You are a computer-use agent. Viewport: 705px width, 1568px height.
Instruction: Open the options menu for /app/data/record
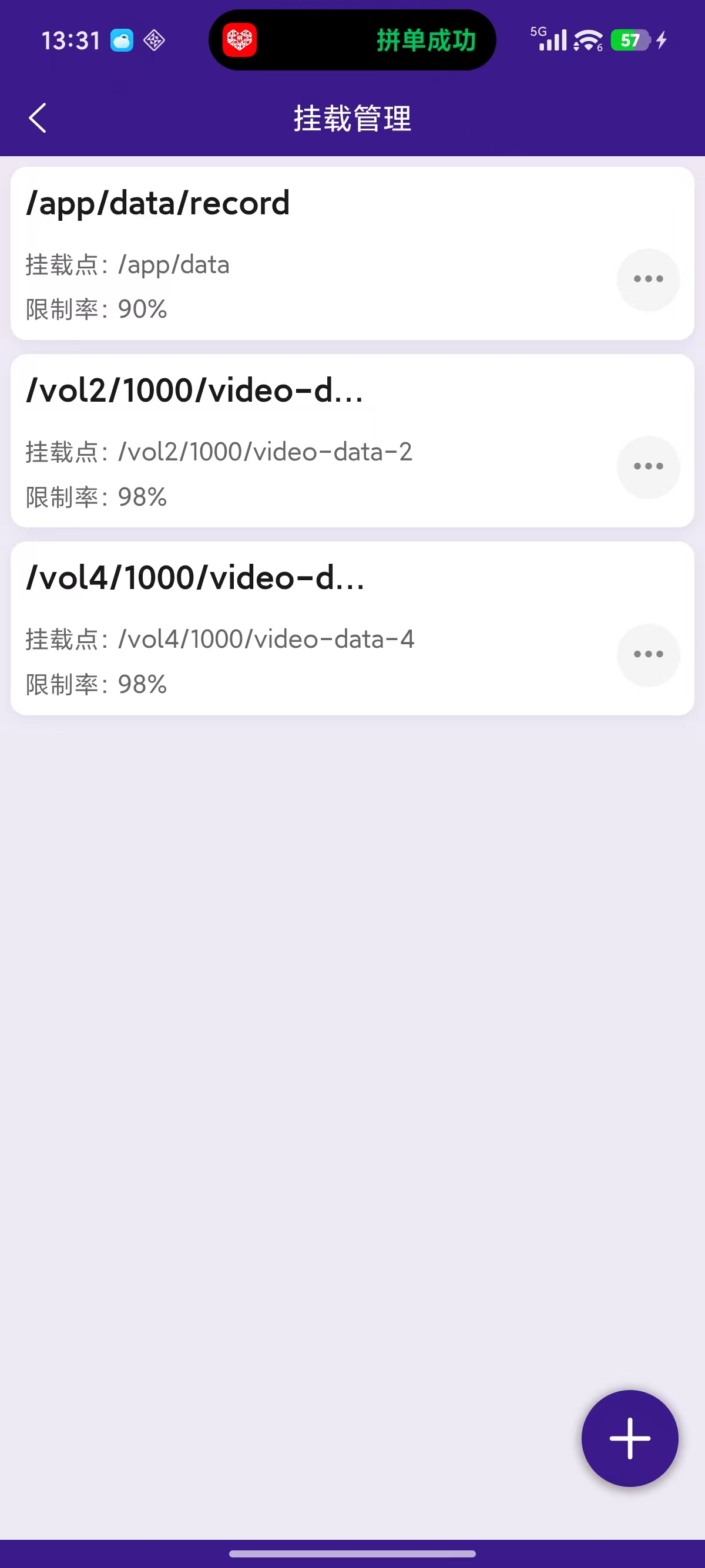pyautogui.click(x=647, y=279)
